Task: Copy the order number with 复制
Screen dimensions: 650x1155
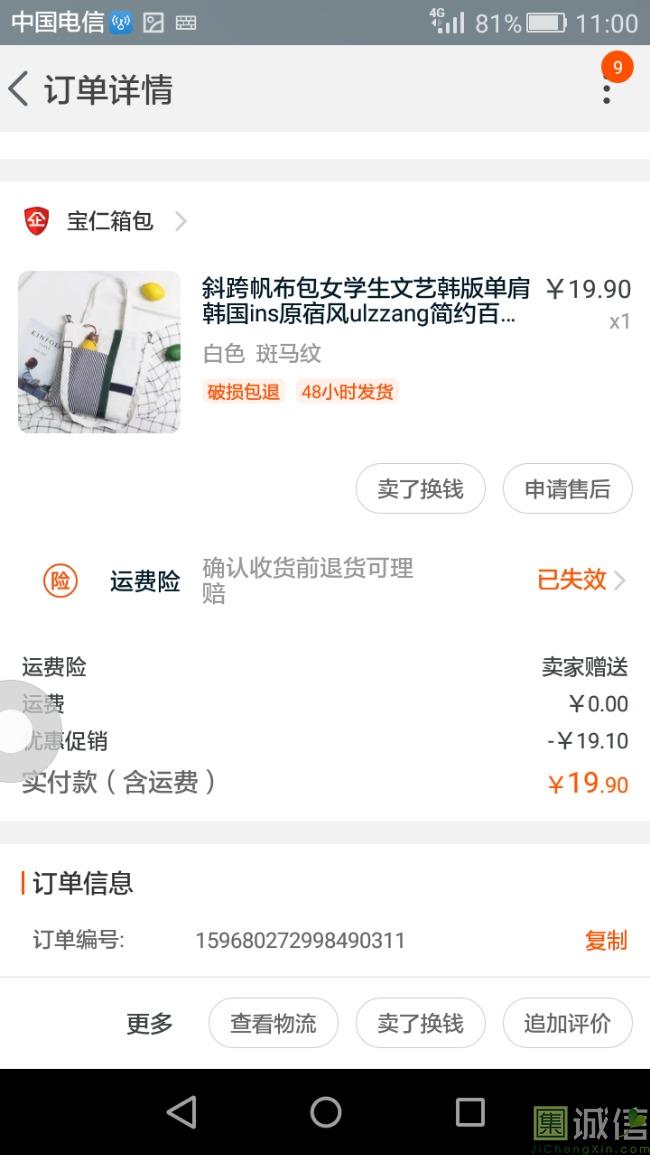Action: point(605,940)
